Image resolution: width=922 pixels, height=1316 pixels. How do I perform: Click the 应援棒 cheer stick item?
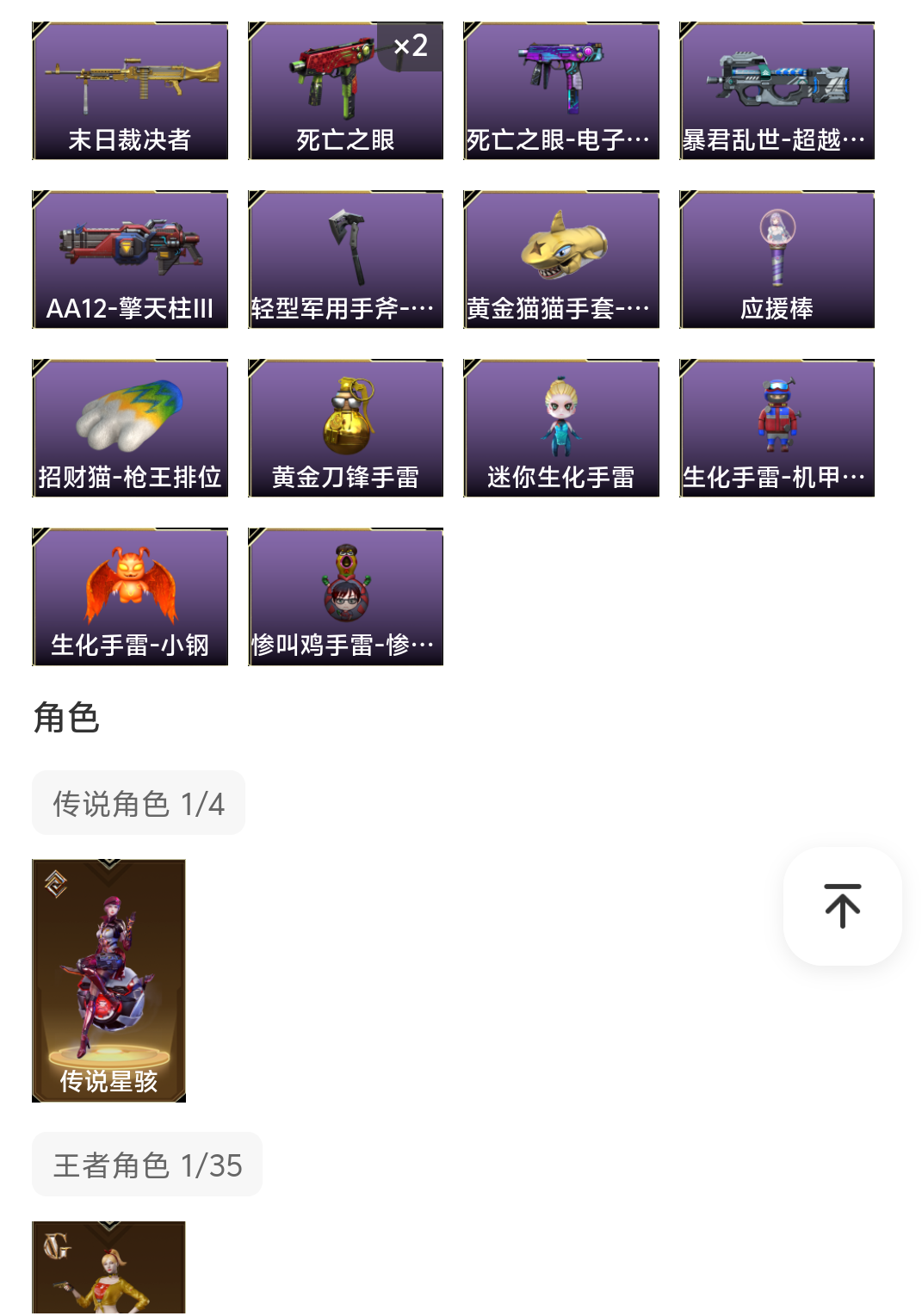(x=777, y=258)
